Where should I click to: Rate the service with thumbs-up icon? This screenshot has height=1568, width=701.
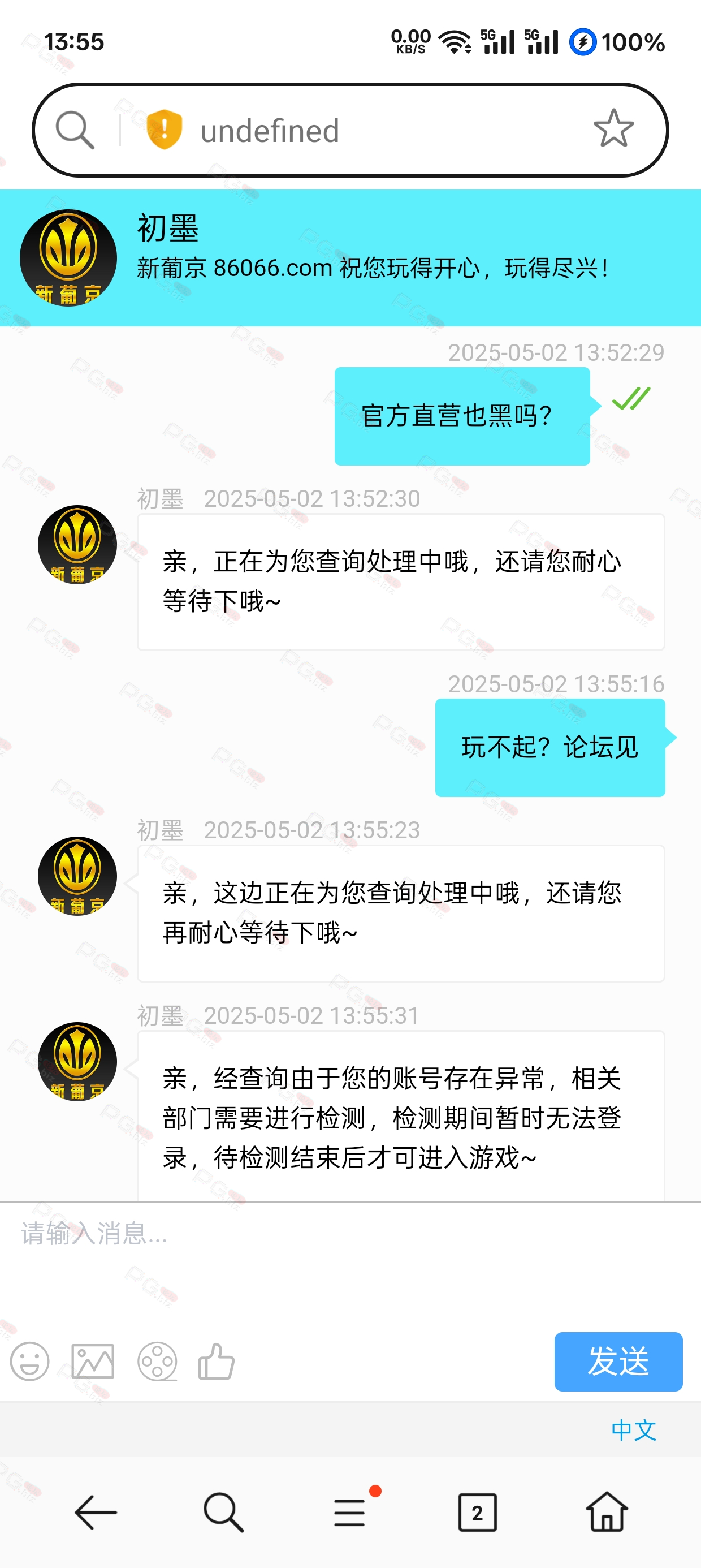click(217, 1361)
